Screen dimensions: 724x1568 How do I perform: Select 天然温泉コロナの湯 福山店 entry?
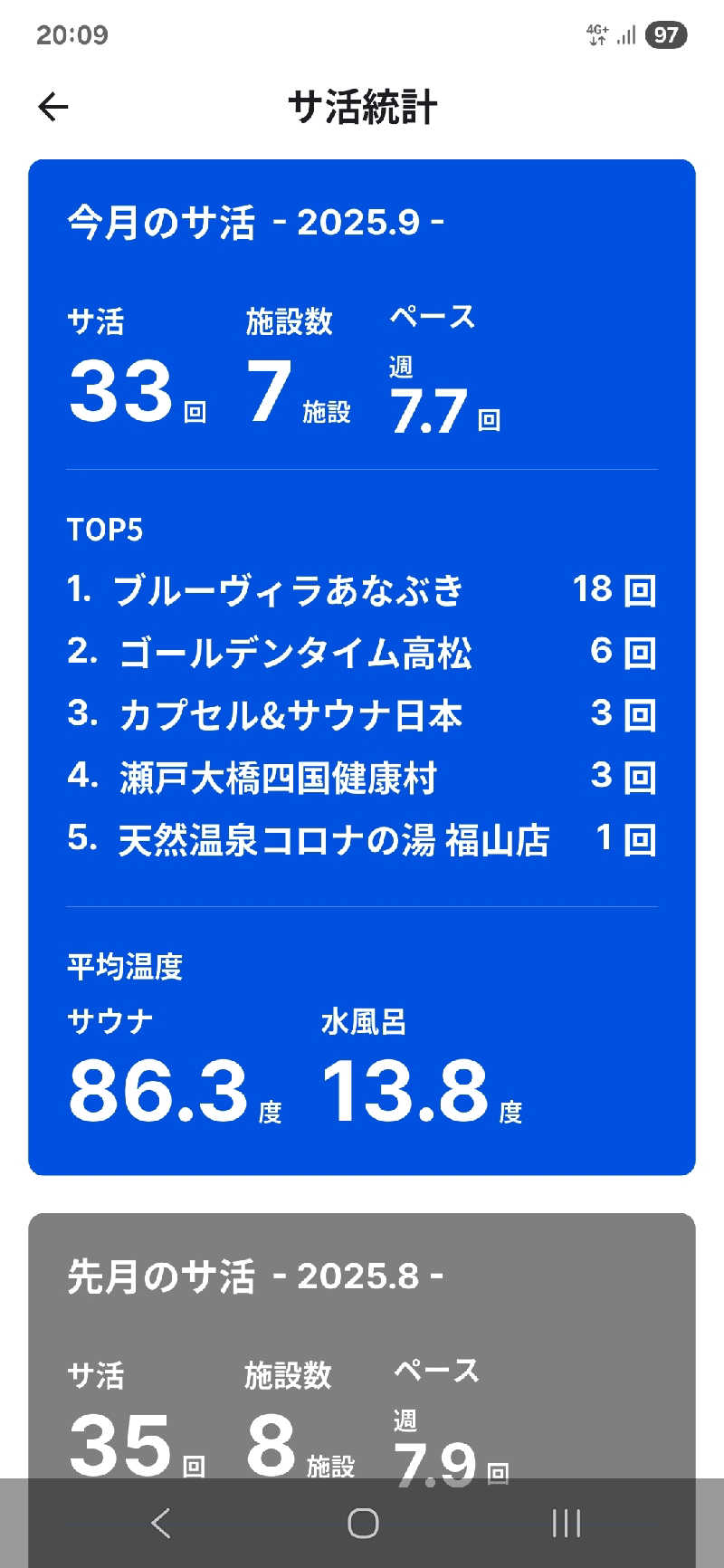[335, 841]
